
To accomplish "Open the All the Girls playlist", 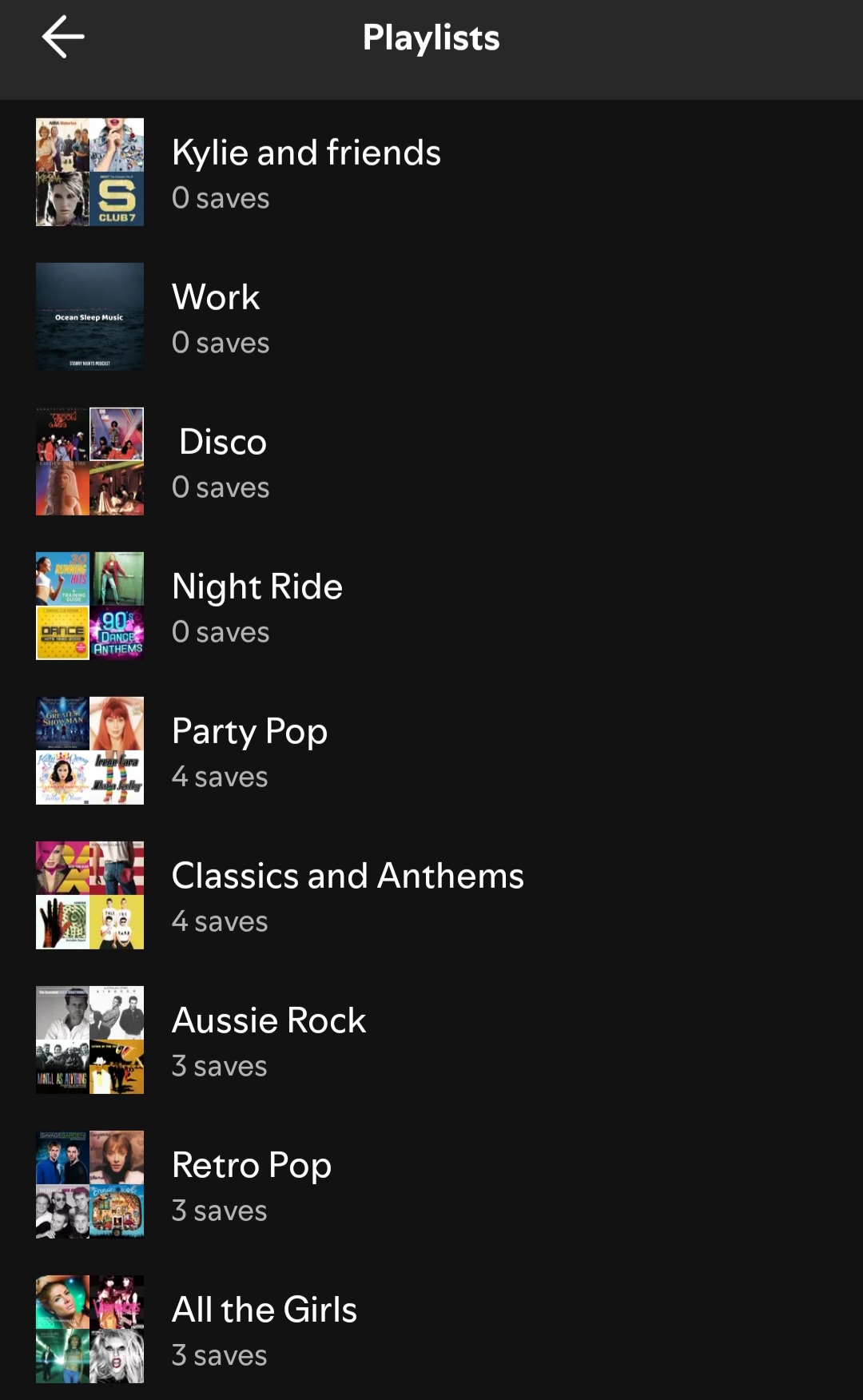I will tap(264, 1329).
